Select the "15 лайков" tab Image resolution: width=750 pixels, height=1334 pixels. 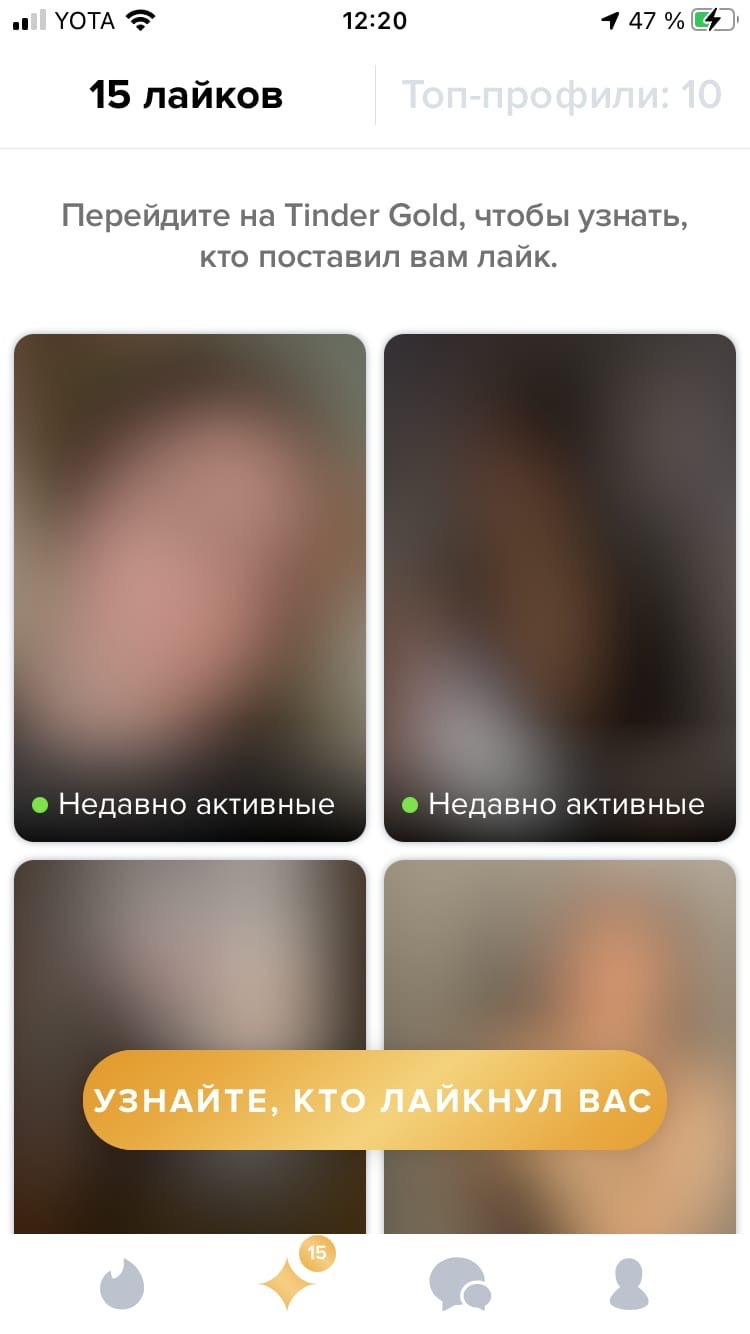click(x=186, y=96)
